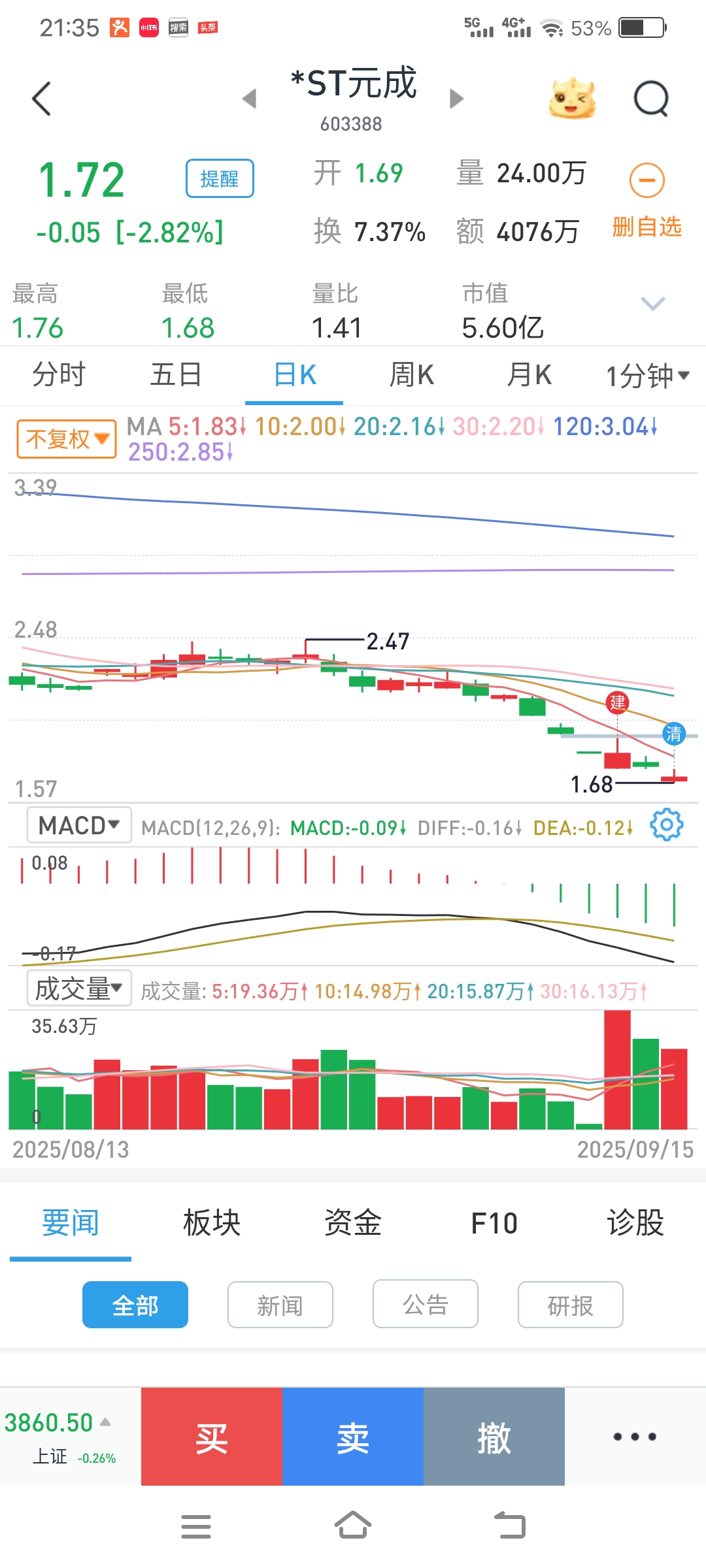Open the 成交量 indicator dropdown

pyautogui.click(x=79, y=988)
